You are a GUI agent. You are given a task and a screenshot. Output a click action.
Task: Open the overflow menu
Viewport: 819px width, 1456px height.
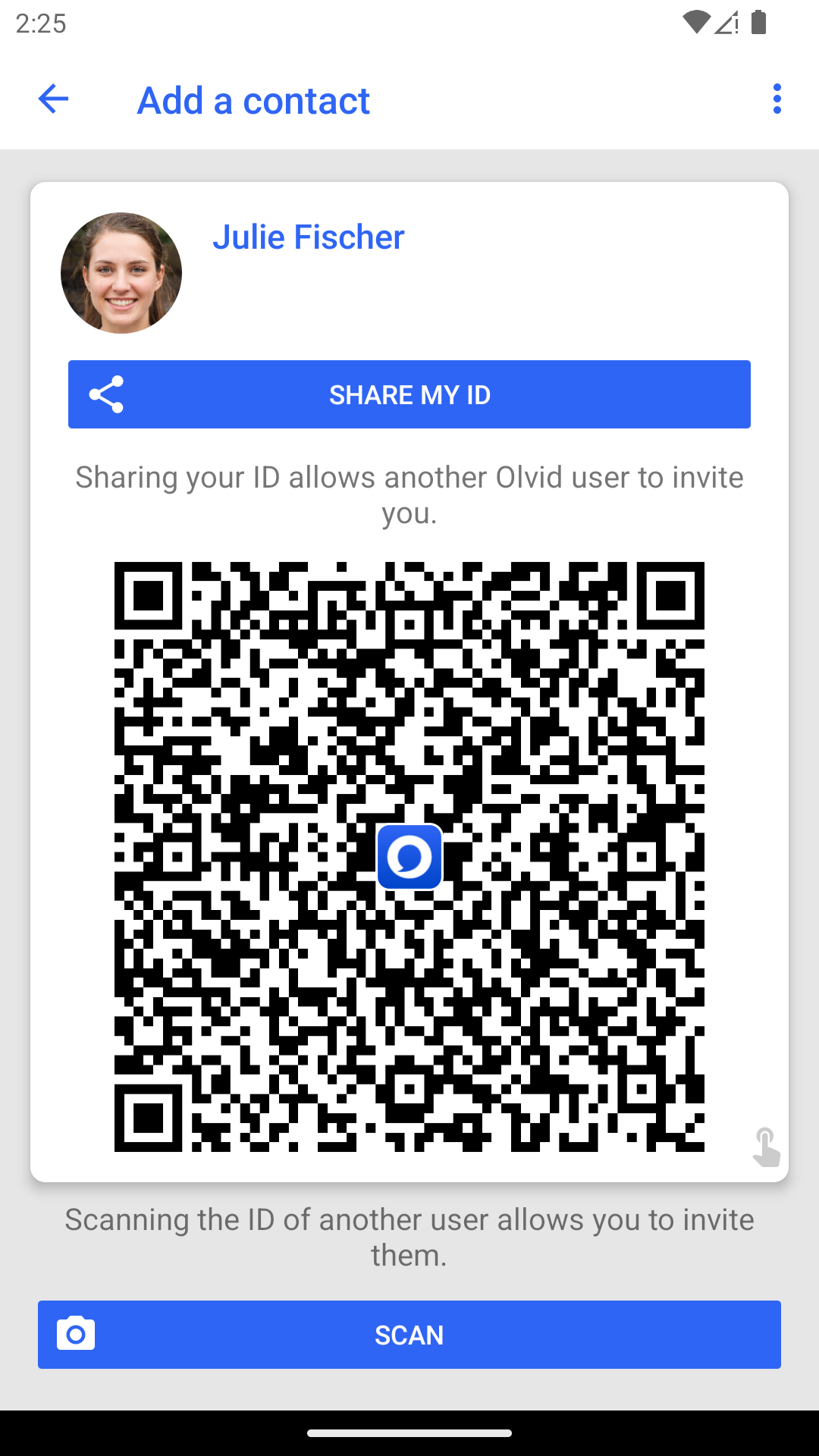click(777, 99)
